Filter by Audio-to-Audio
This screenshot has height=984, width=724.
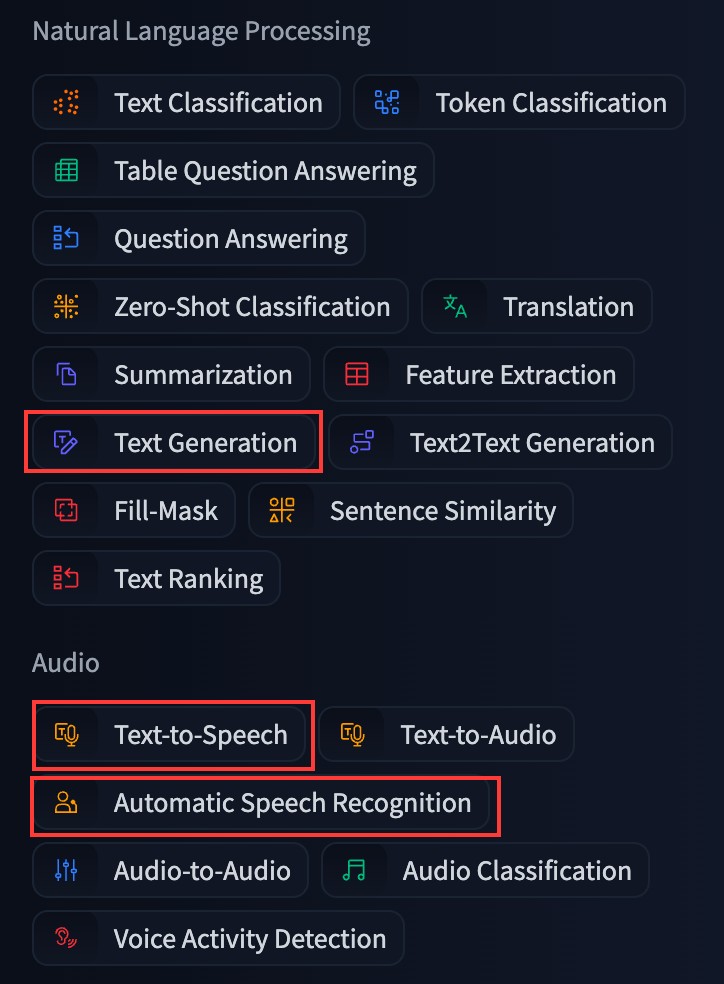(x=171, y=871)
